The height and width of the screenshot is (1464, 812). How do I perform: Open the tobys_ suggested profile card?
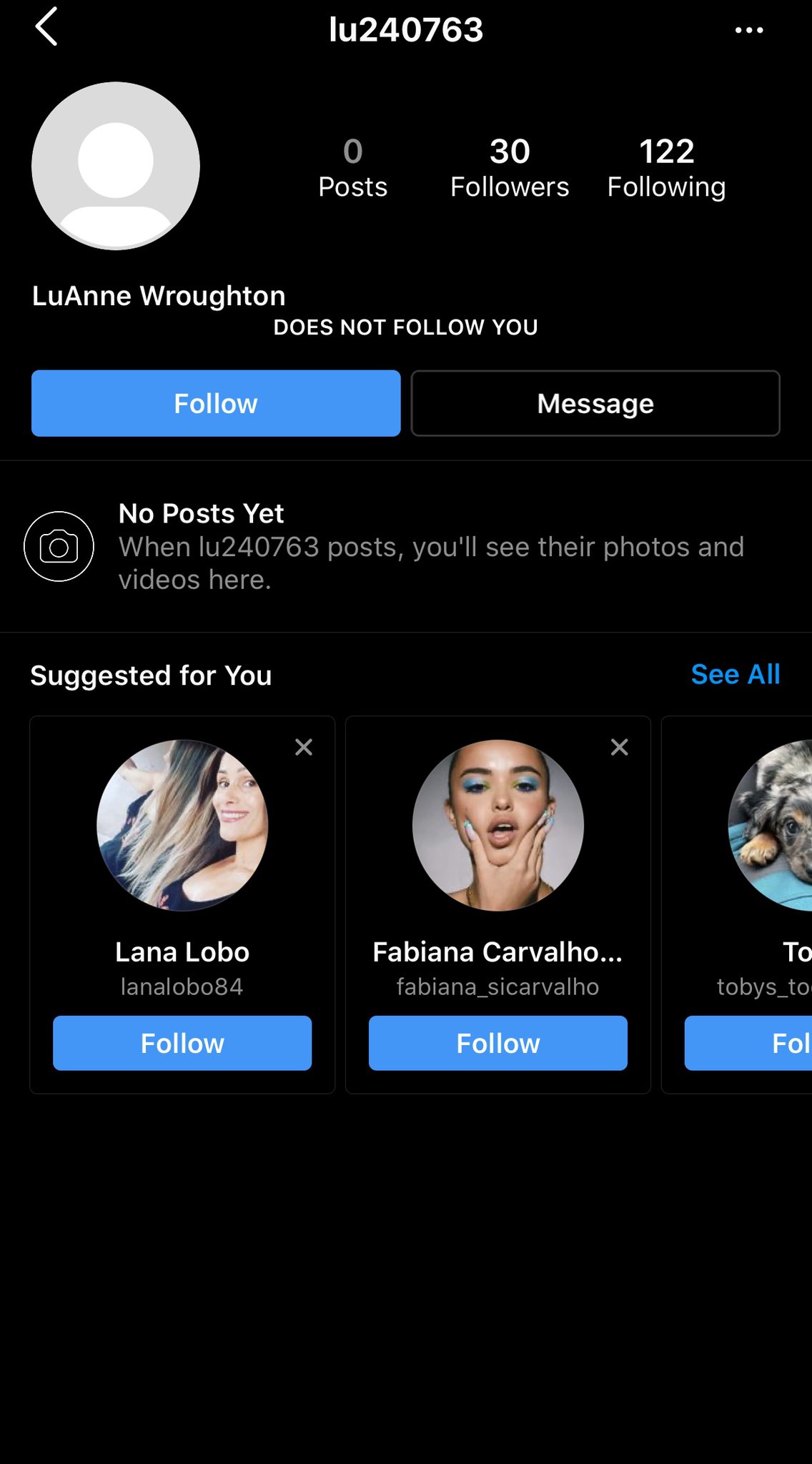[737, 905]
